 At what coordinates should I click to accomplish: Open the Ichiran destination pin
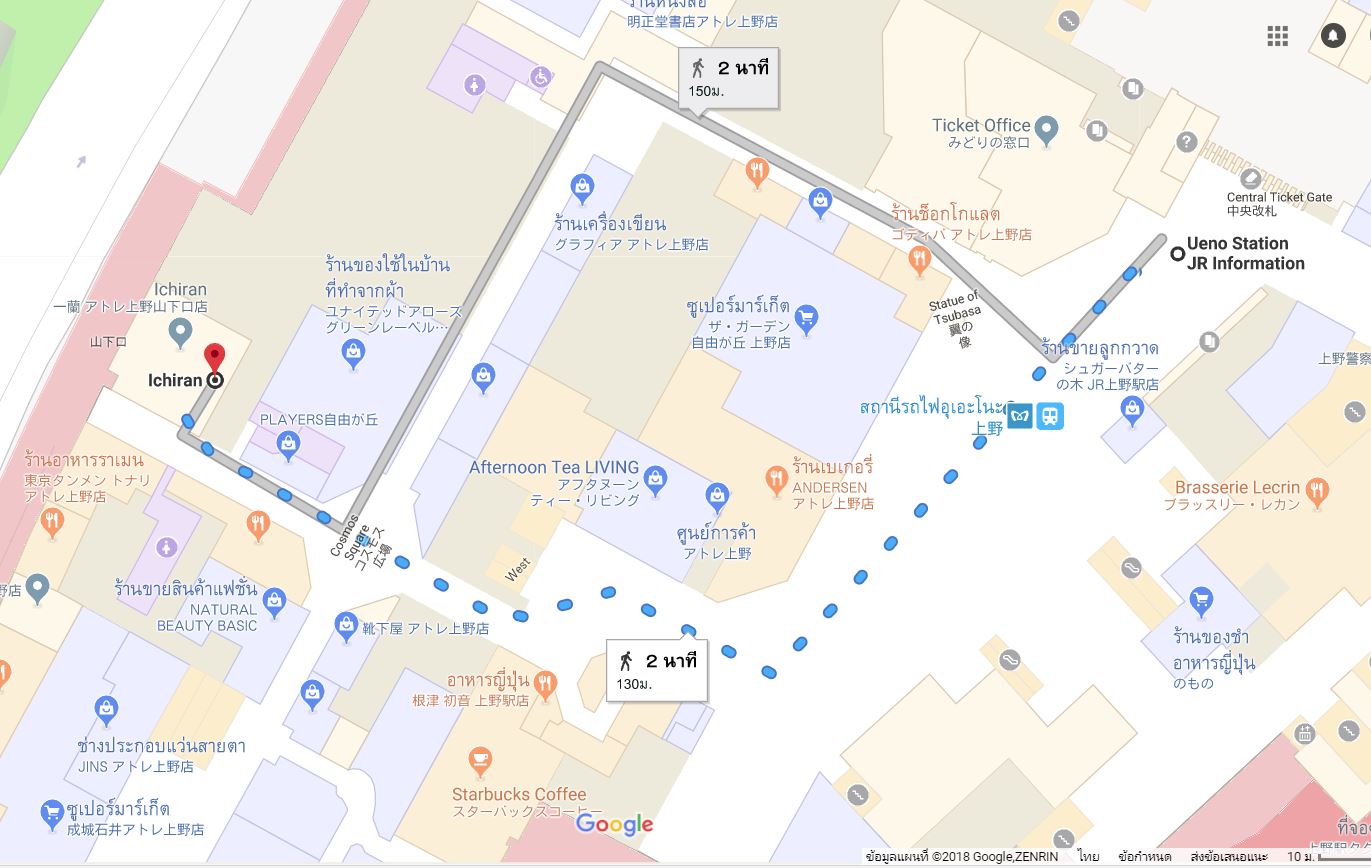[213, 358]
